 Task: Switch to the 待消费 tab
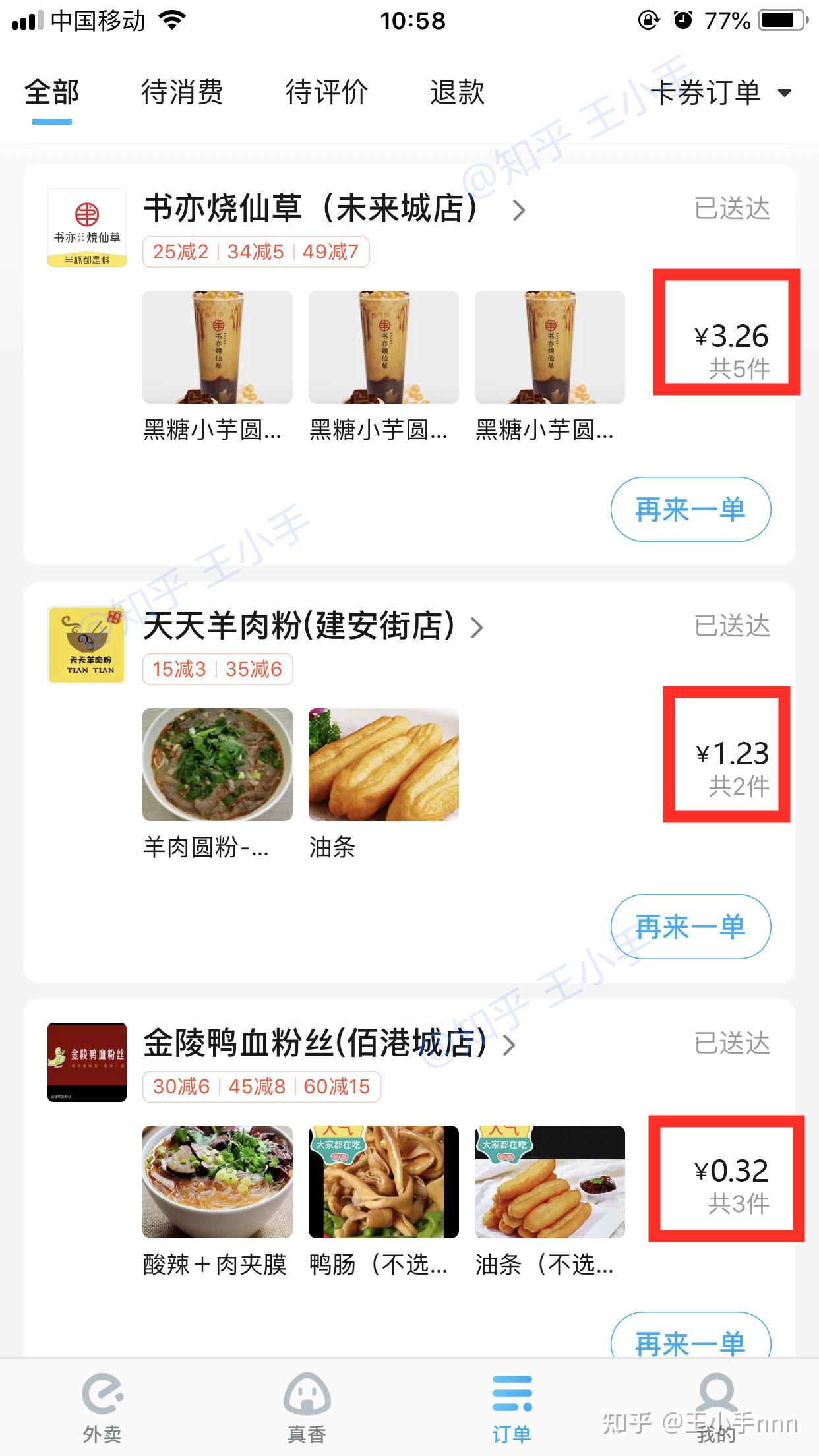click(x=182, y=92)
